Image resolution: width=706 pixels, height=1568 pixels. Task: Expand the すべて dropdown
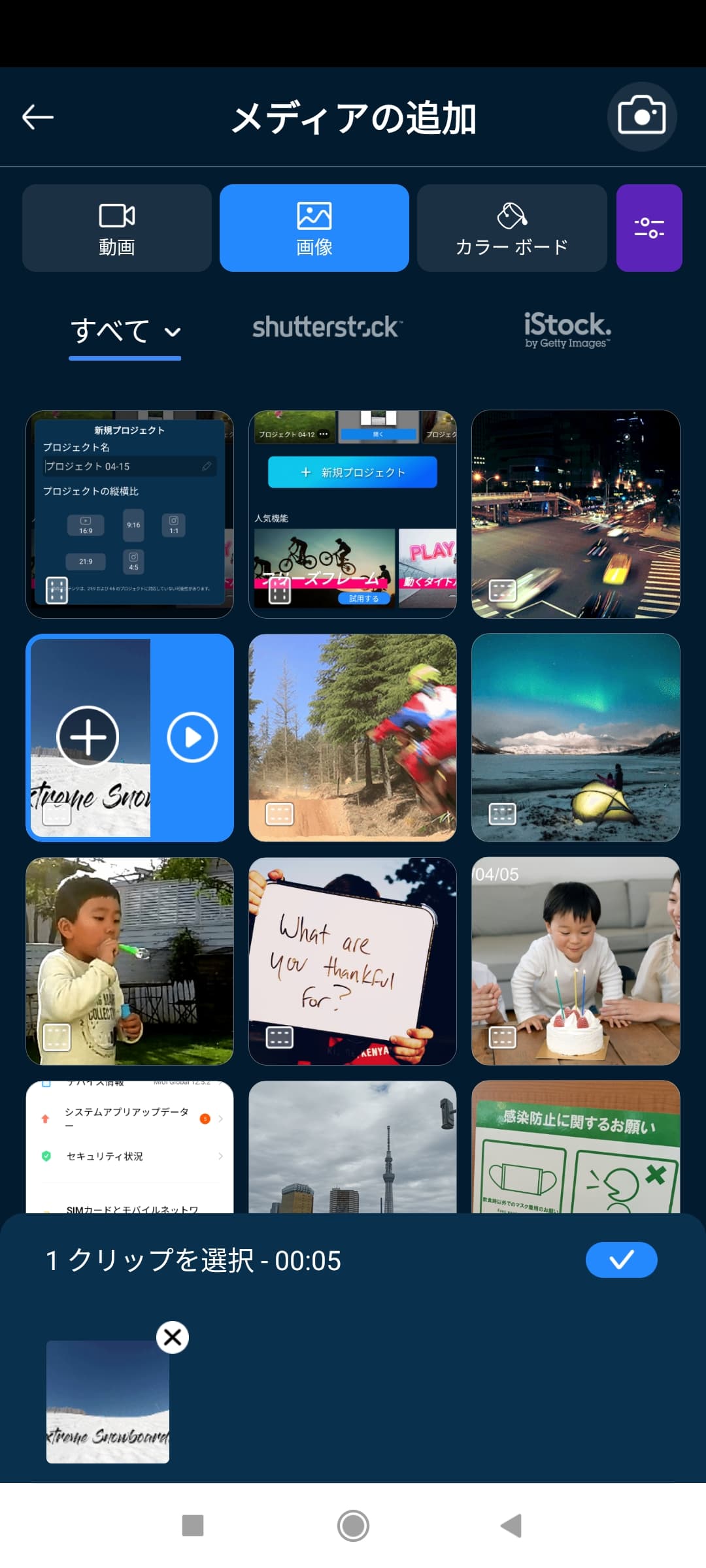[126, 331]
